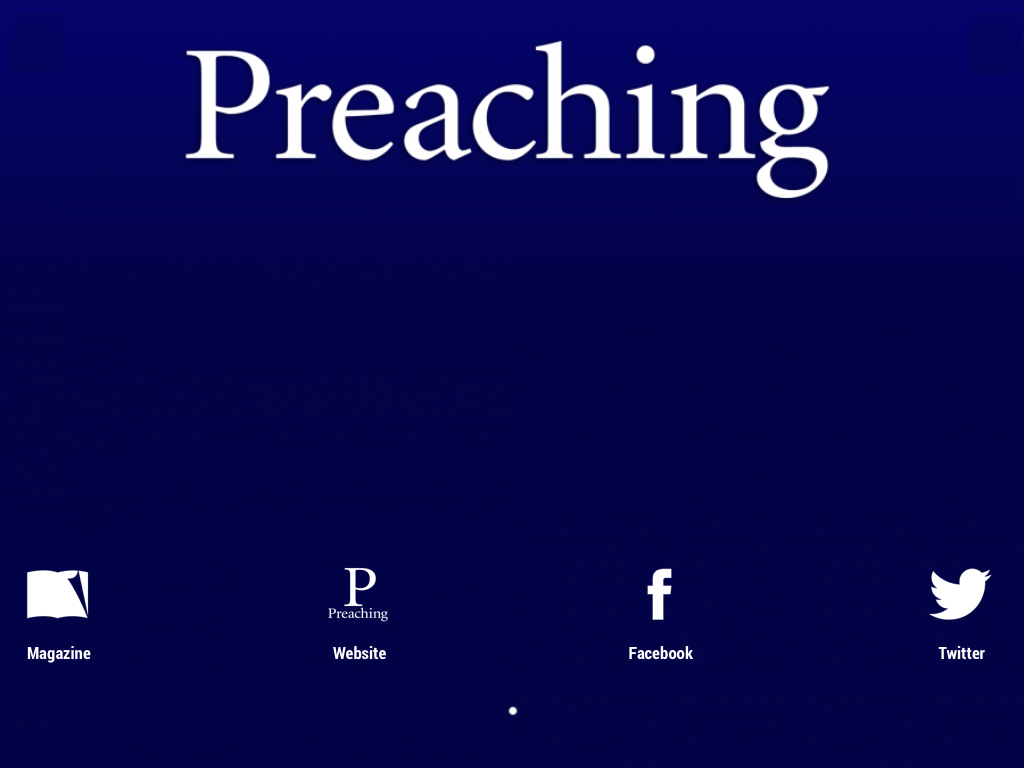The image size is (1024, 768).
Task: Tap the page indicator dot
Action: pos(513,711)
